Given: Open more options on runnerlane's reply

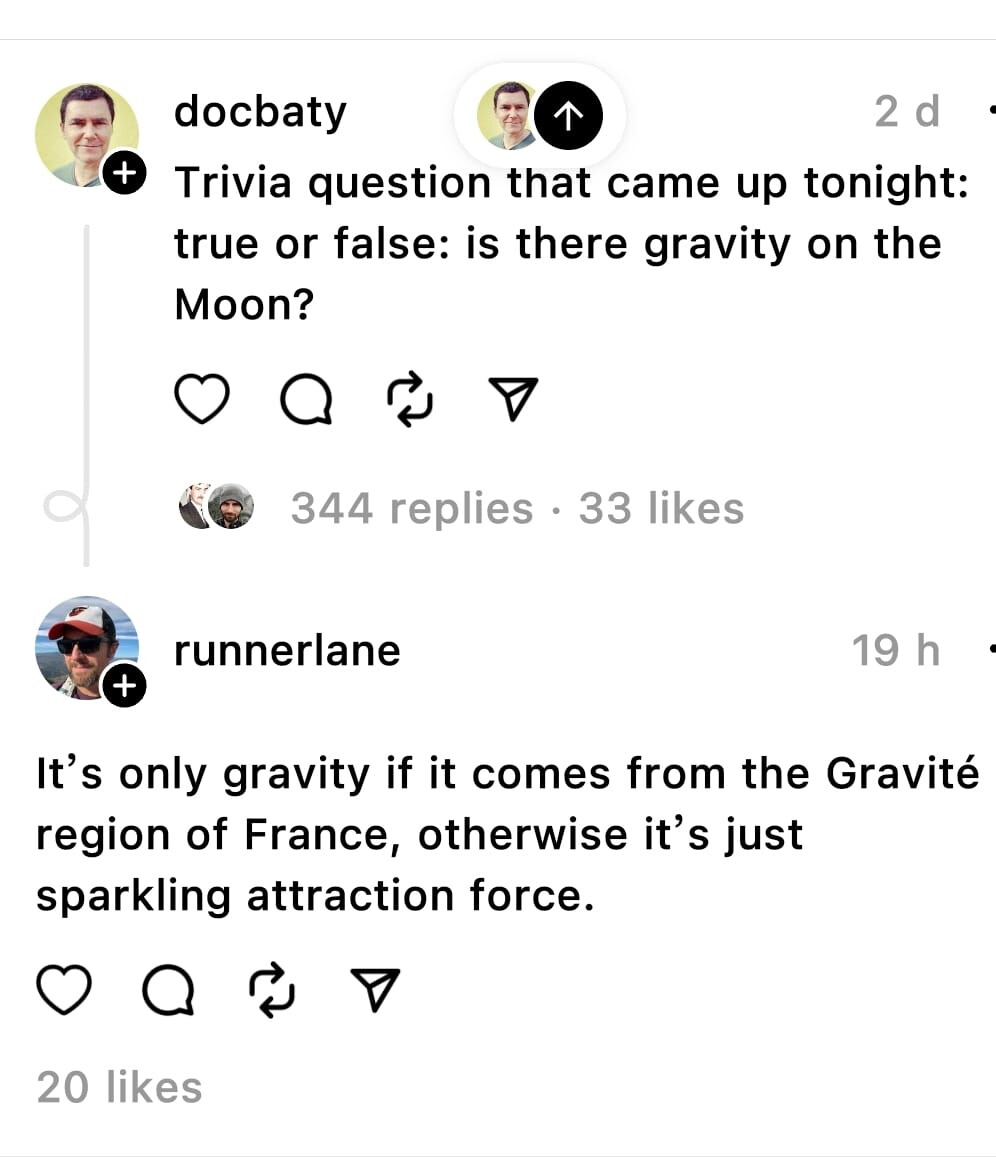Looking at the screenshot, I should click(990, 651).
